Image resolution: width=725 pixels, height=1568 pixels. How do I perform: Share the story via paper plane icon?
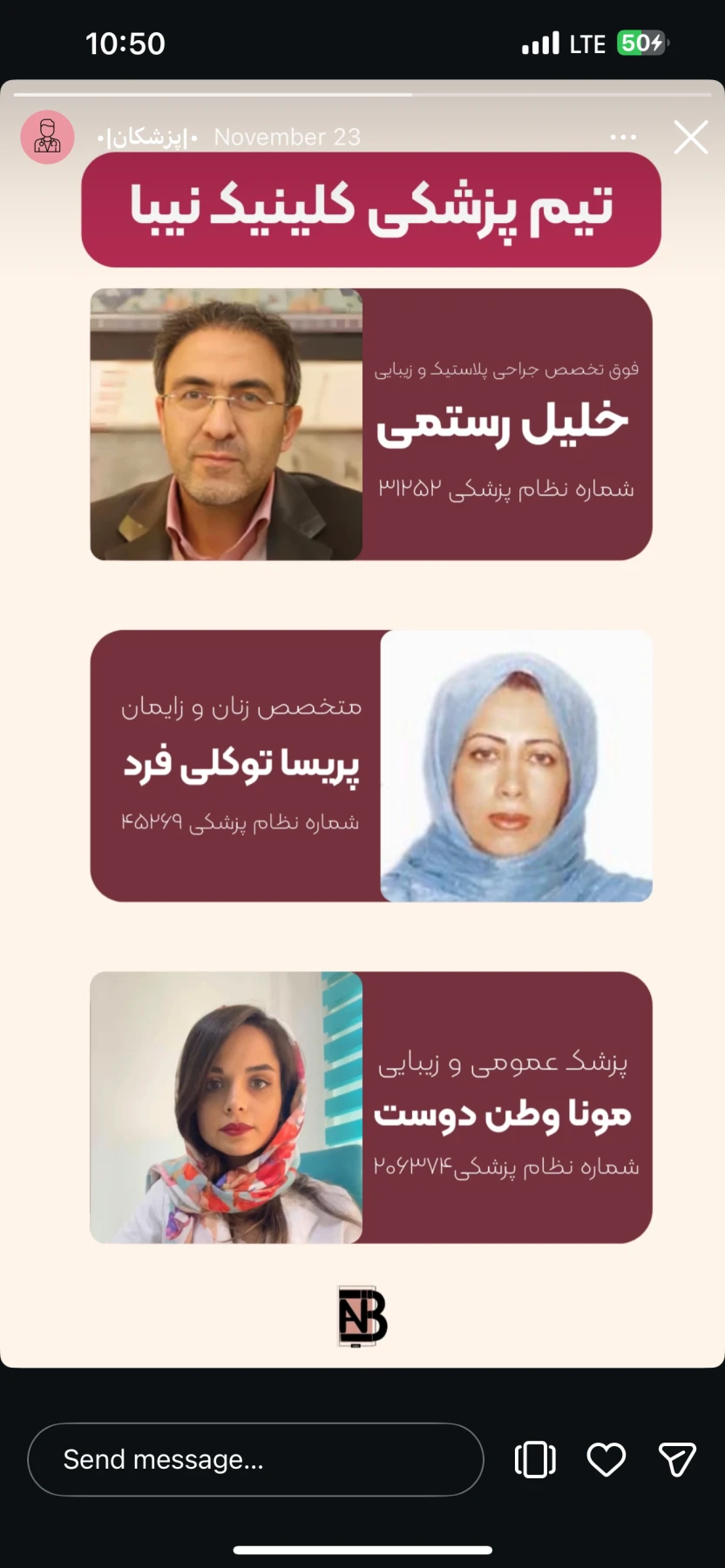click(676, 1459)
